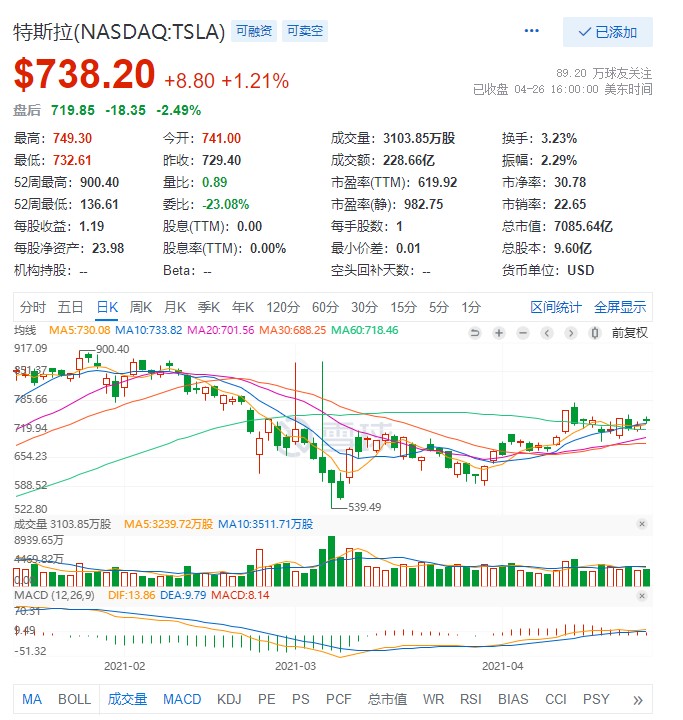Select the BOLL indicator
Viewport: 683px width, 720px height.
coord(74,699)
